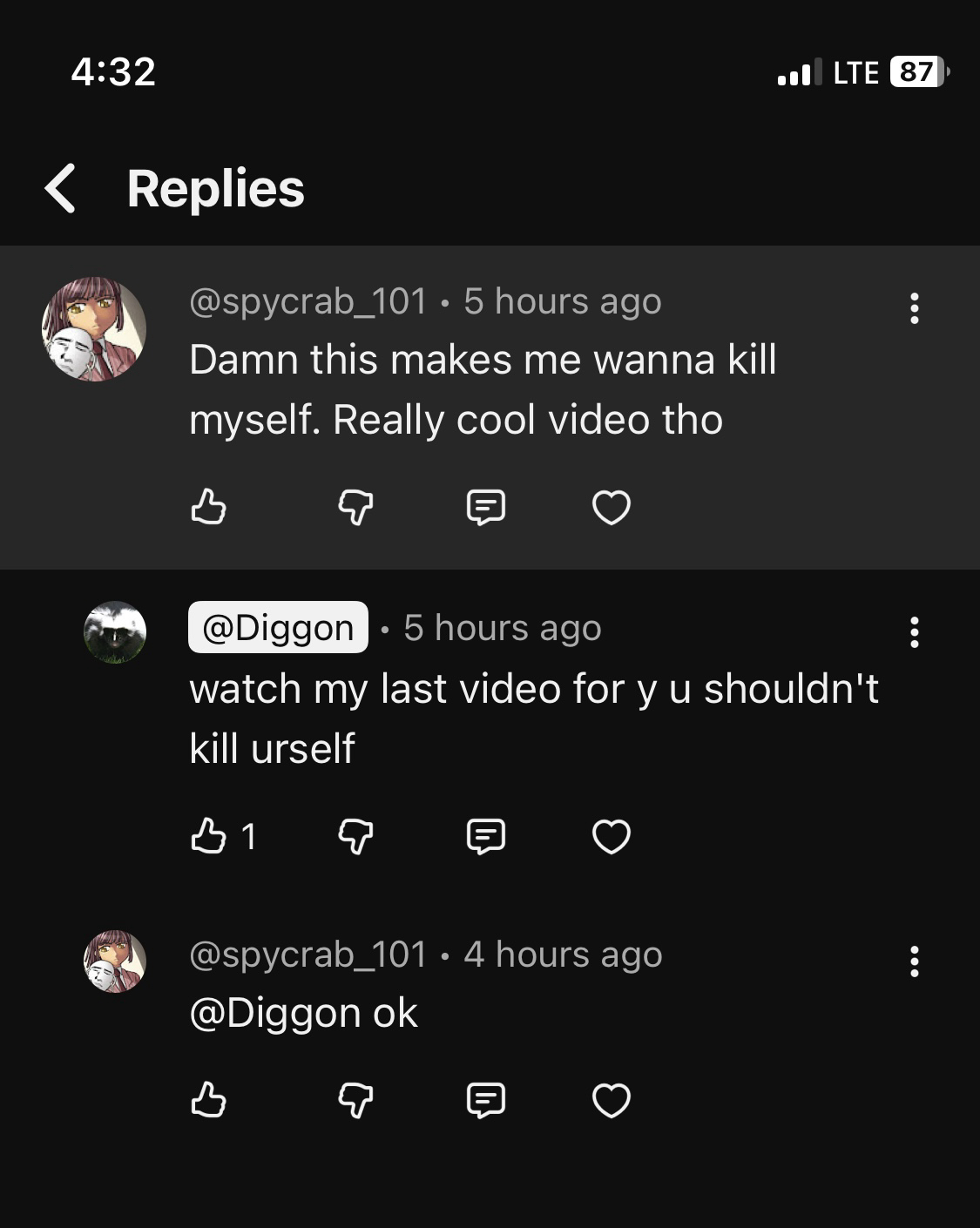980x1228 pixels.
Task: Open Diggon's avatar beside the reply
Action: 115,632
